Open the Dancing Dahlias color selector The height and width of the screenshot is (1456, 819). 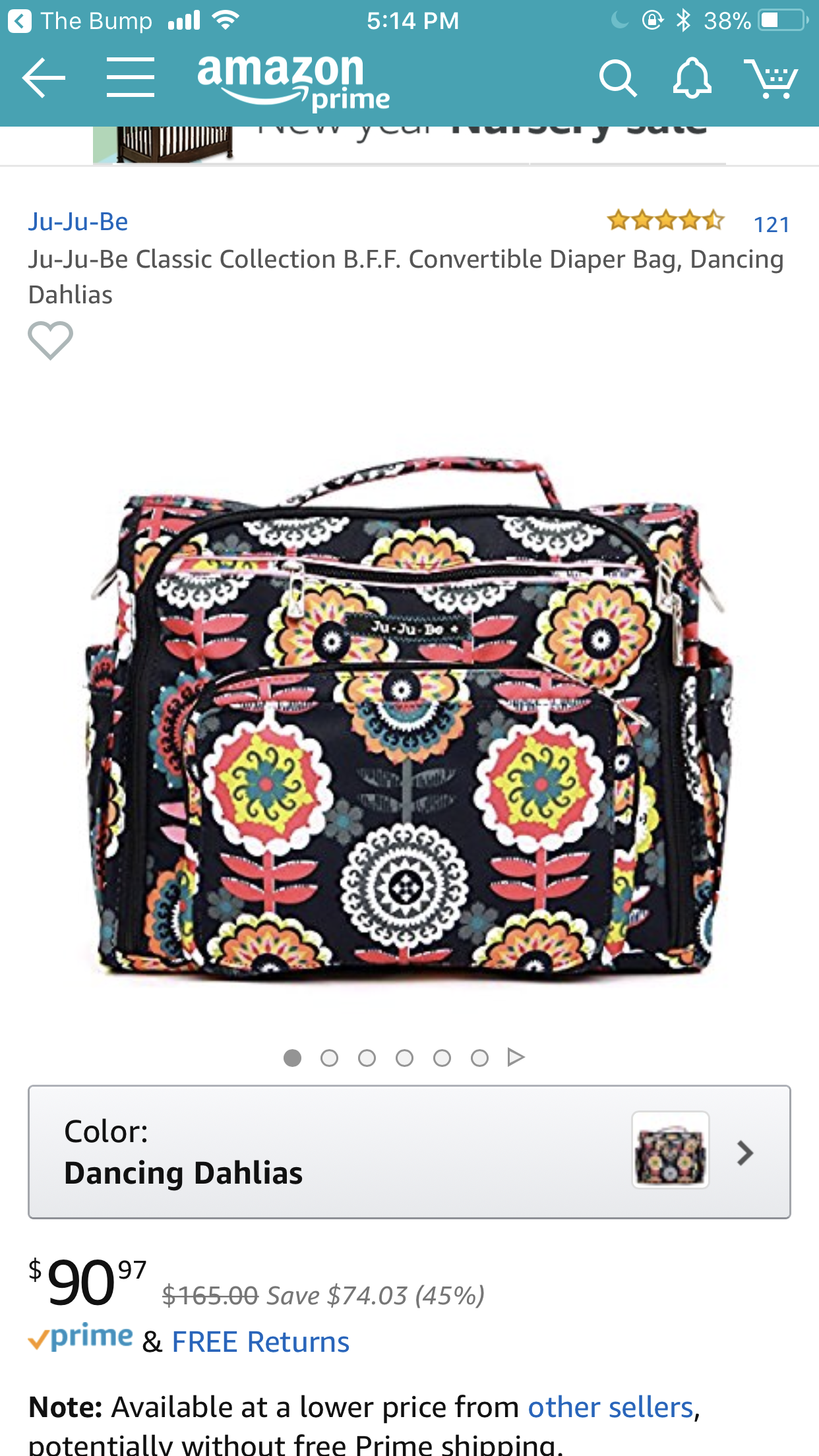pyautogui.click(x=409, y=1151)
